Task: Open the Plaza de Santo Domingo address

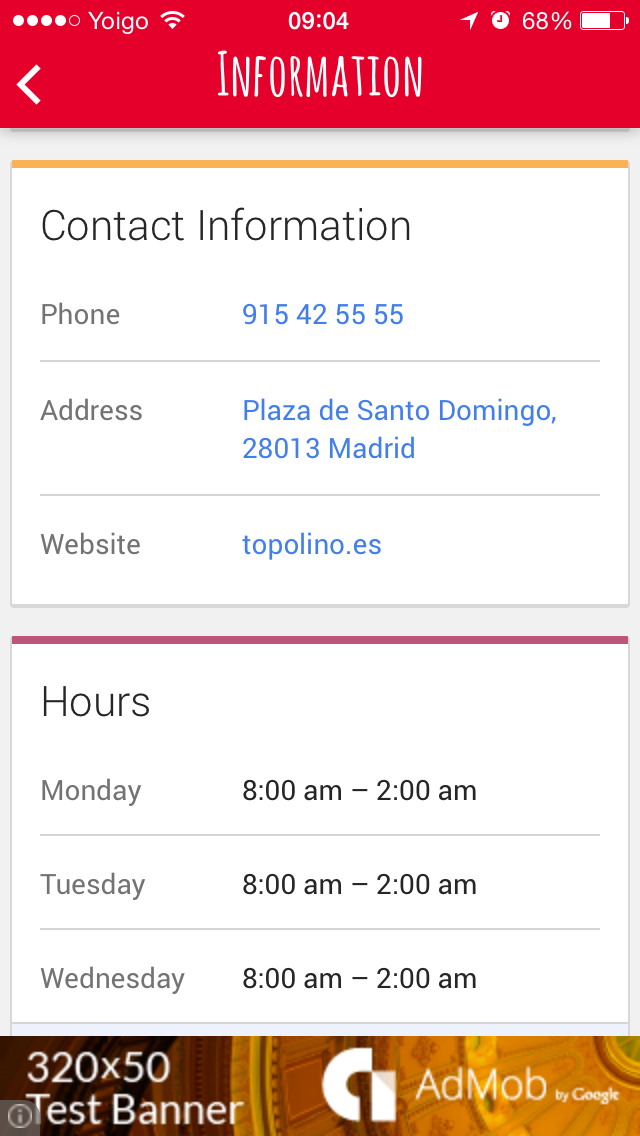Action: point(399,429)
